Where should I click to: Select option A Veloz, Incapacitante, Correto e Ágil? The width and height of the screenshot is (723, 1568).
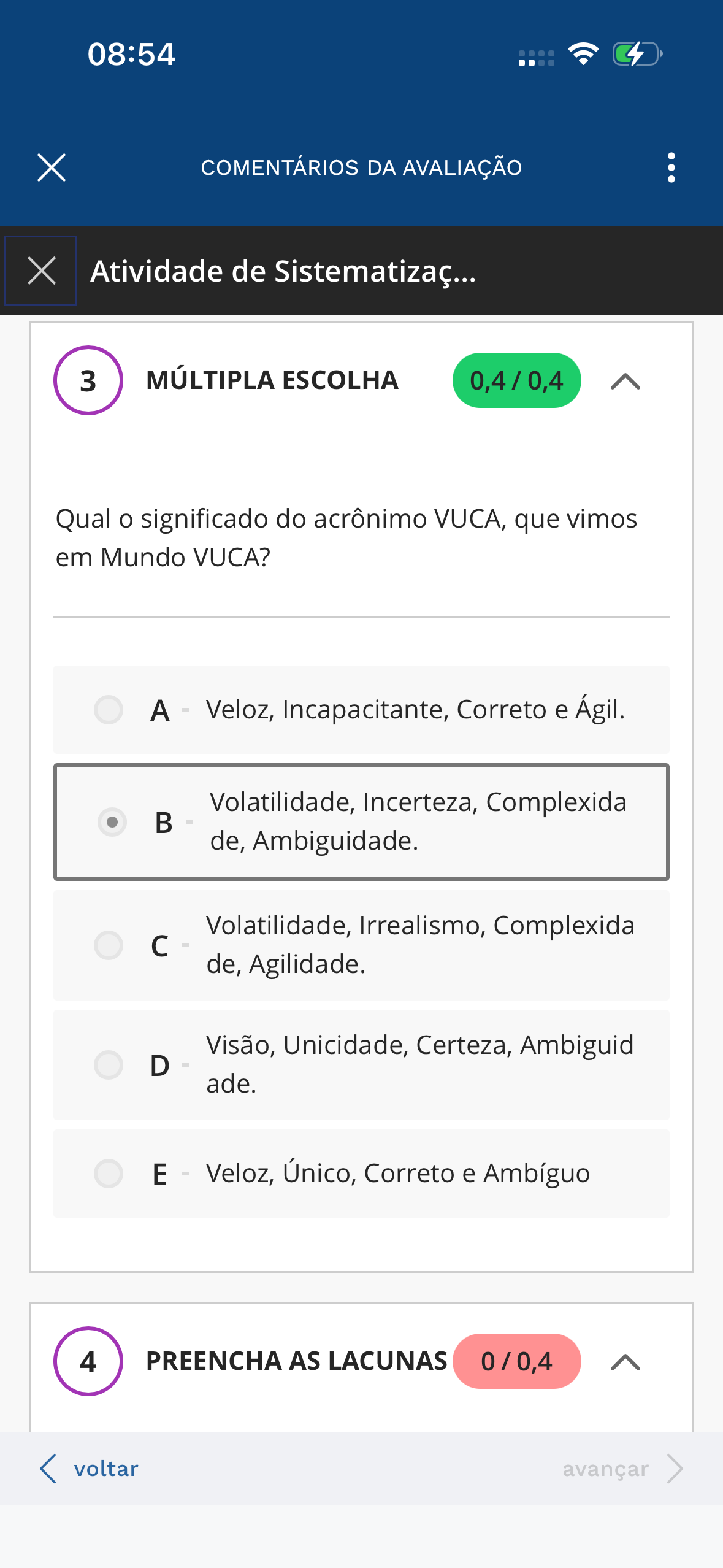[x=109, y=710]
